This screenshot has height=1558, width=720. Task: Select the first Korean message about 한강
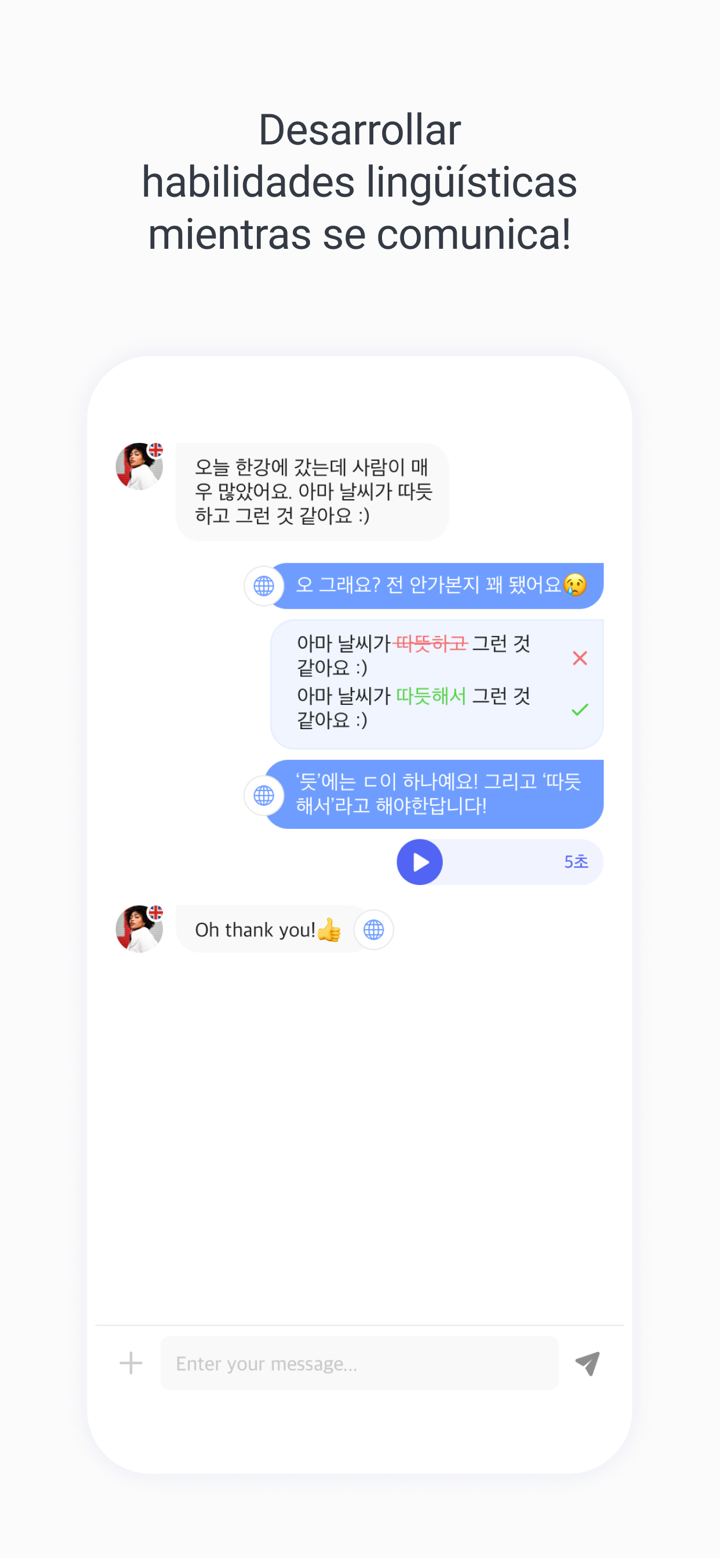click(311, 491)
